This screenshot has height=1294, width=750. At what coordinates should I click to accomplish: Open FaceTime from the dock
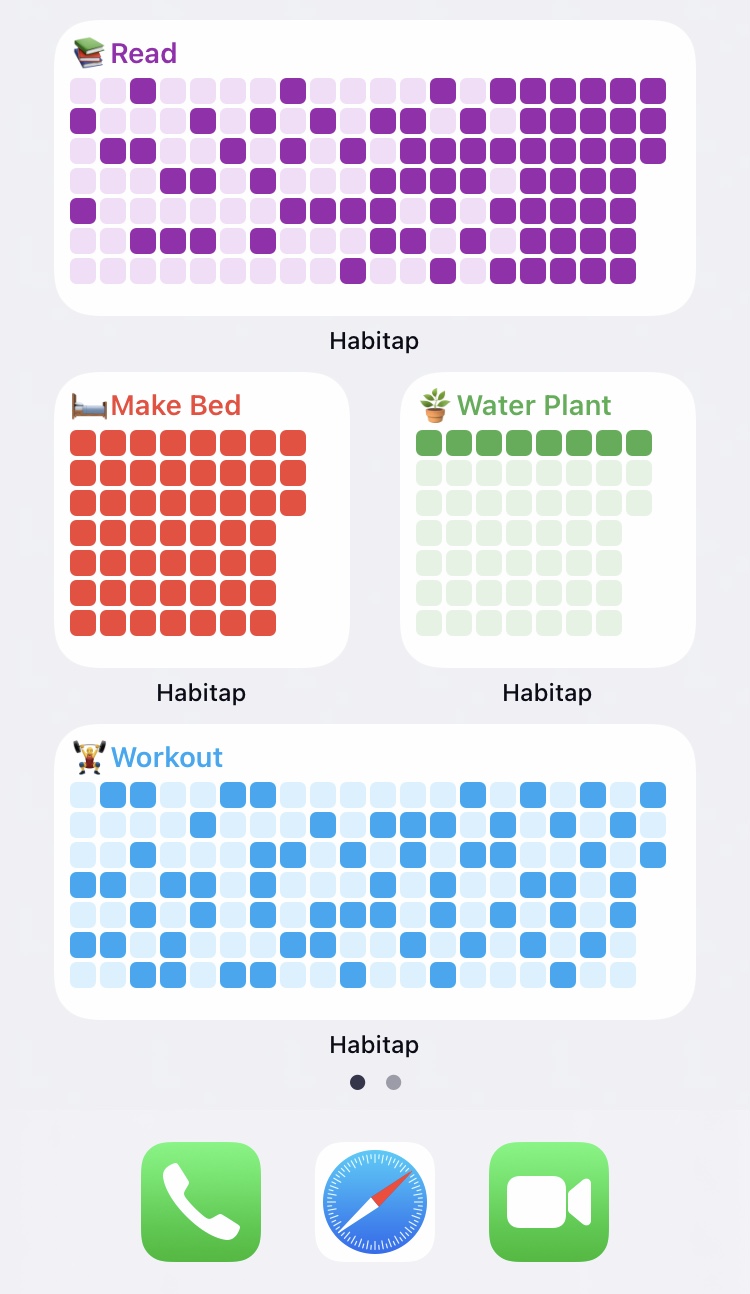pyautogui.click(x=548, y=1201)
